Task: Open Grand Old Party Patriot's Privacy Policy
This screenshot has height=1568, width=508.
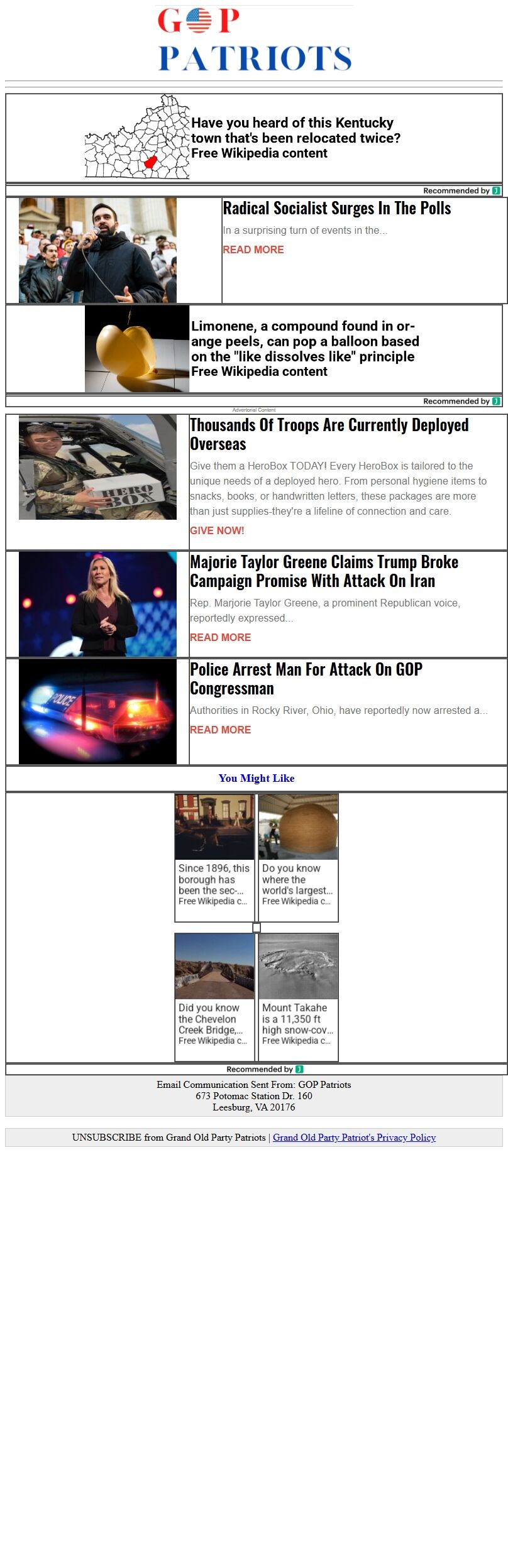Action: pyautogui.click(x=354, y=1138)
